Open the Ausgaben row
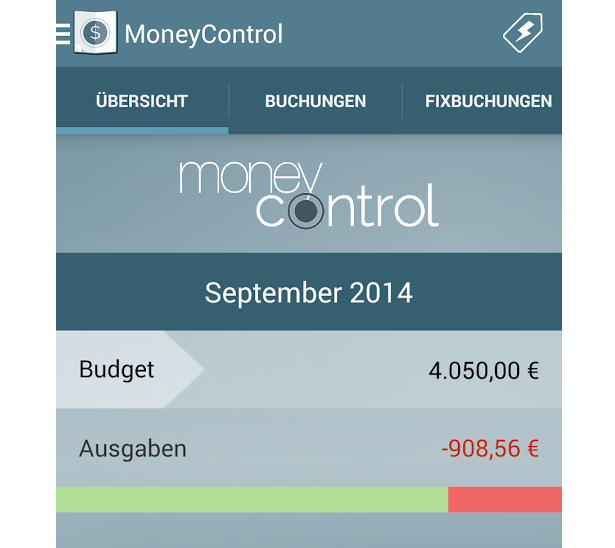Screen dimensions: 615x548 pyautogui.click(x=308, y=448)
